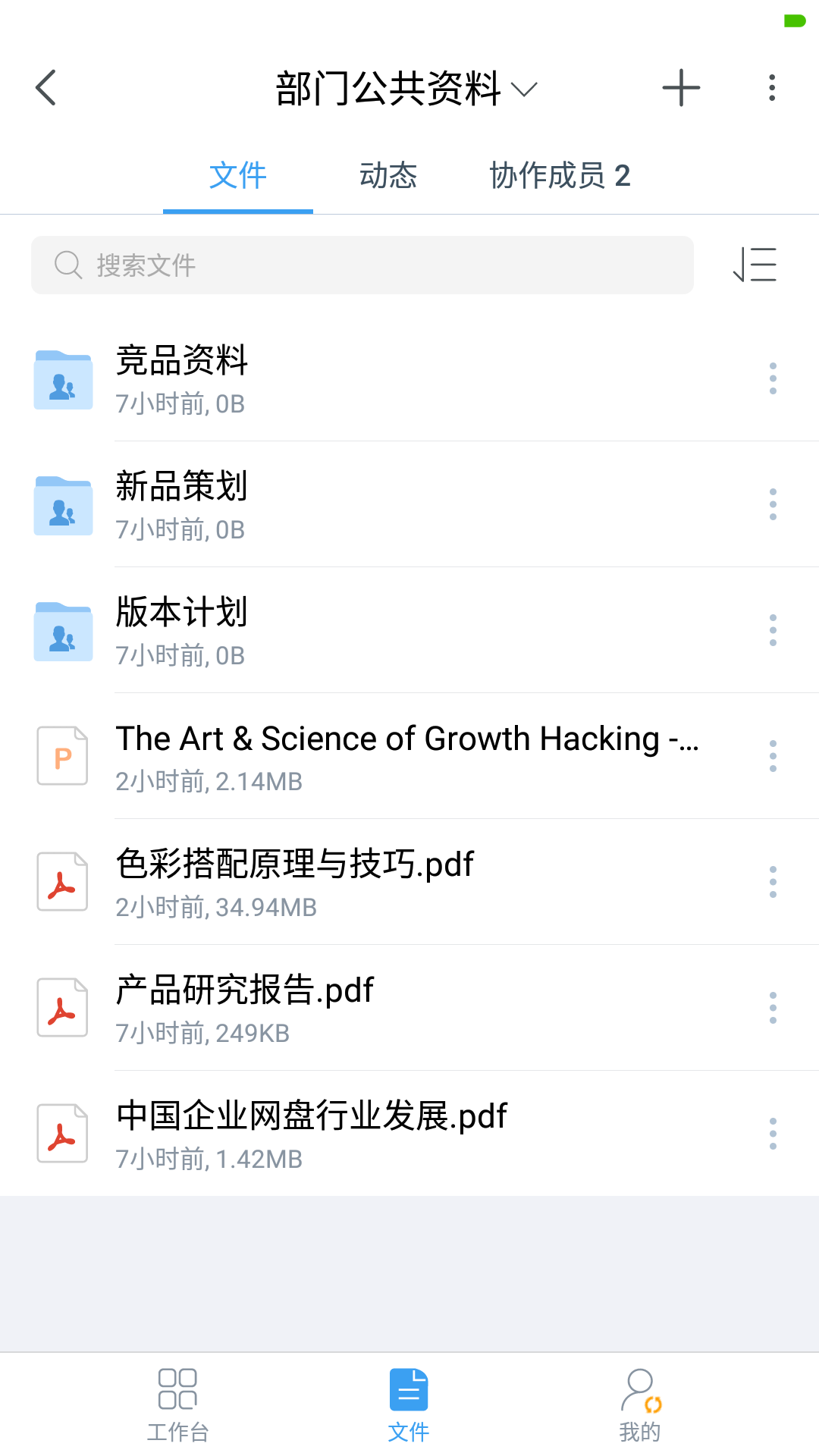Open options menu for 中国企业网盘行业发展.pdf
Viewport: 819px width, 1456px height.
coord(772,1134)
